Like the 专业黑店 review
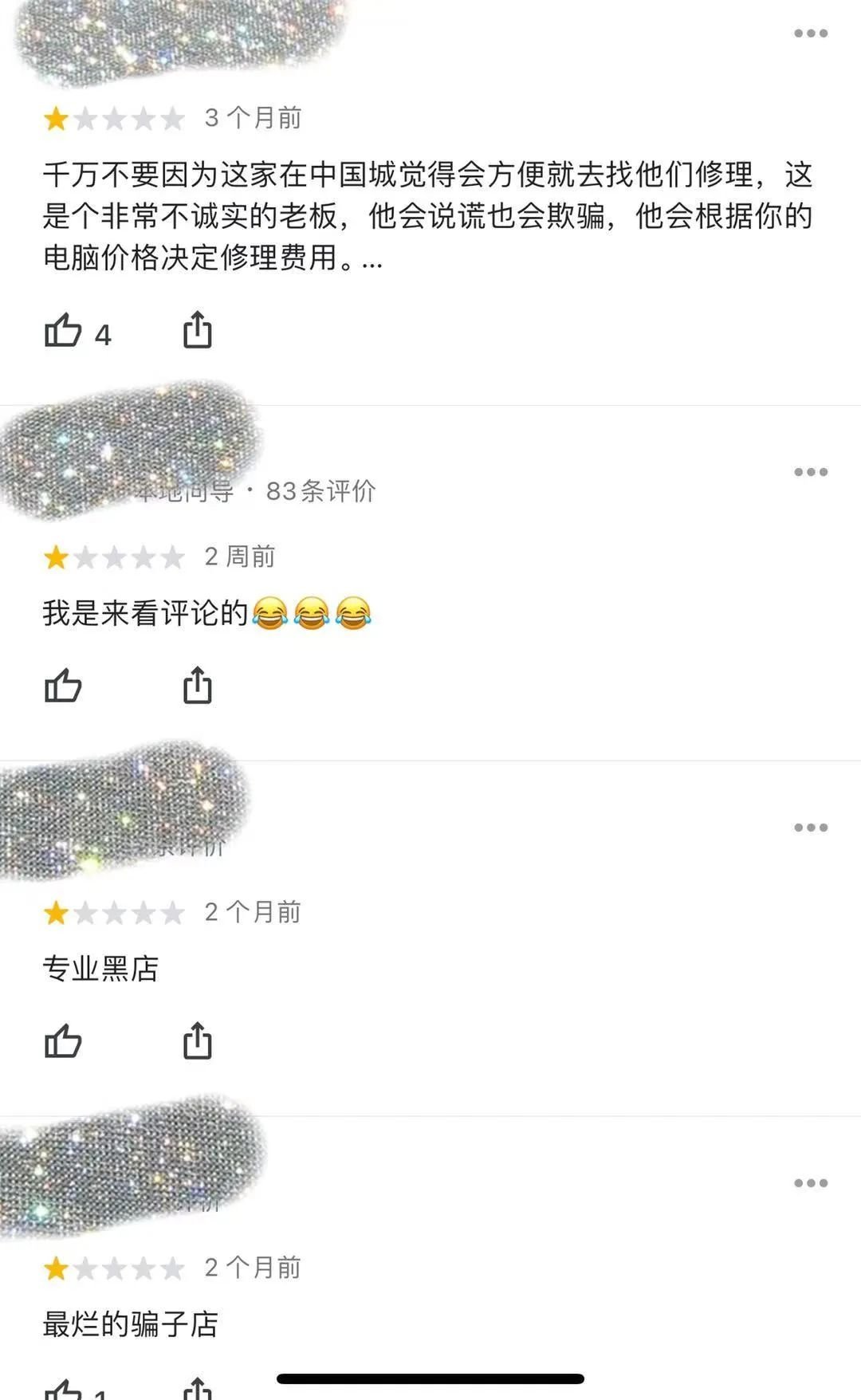861x1400 pixels. (63, 1041)
